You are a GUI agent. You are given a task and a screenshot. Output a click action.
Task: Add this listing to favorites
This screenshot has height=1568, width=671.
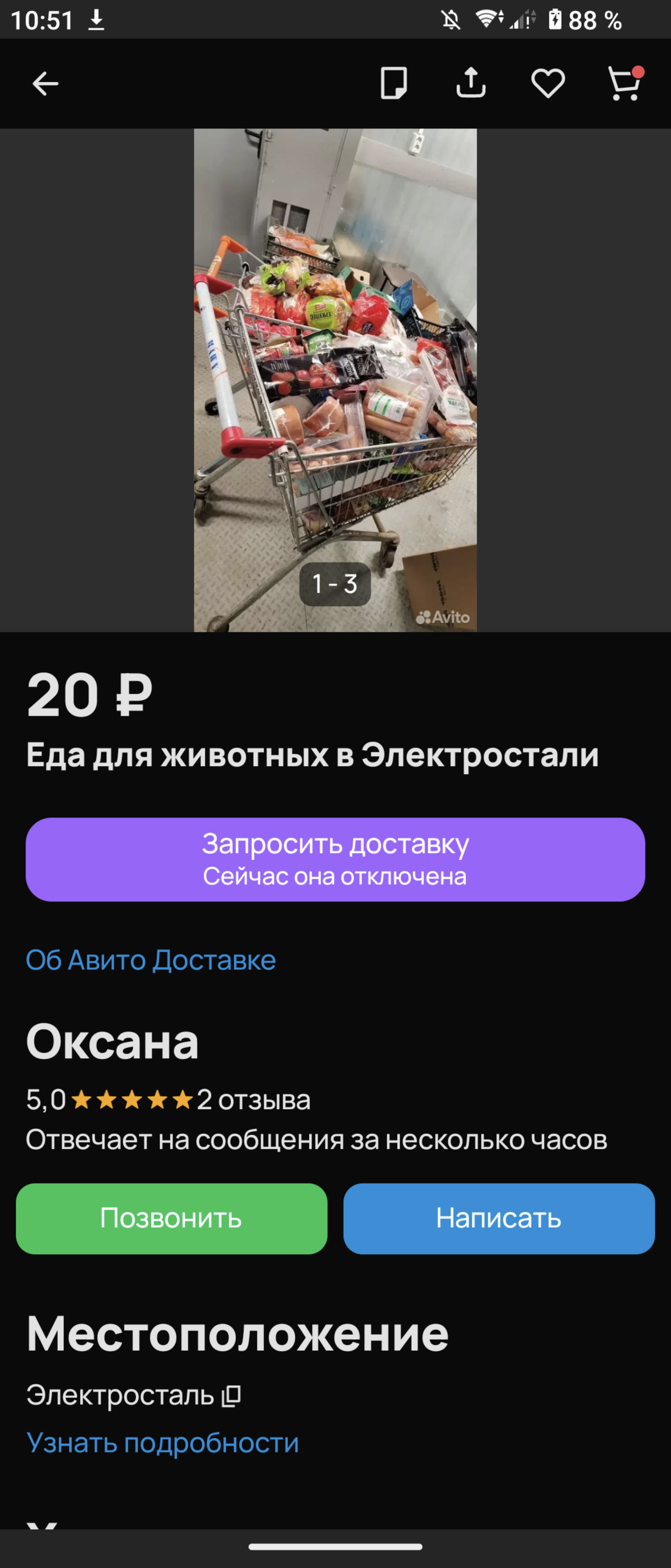pos(547,83)
